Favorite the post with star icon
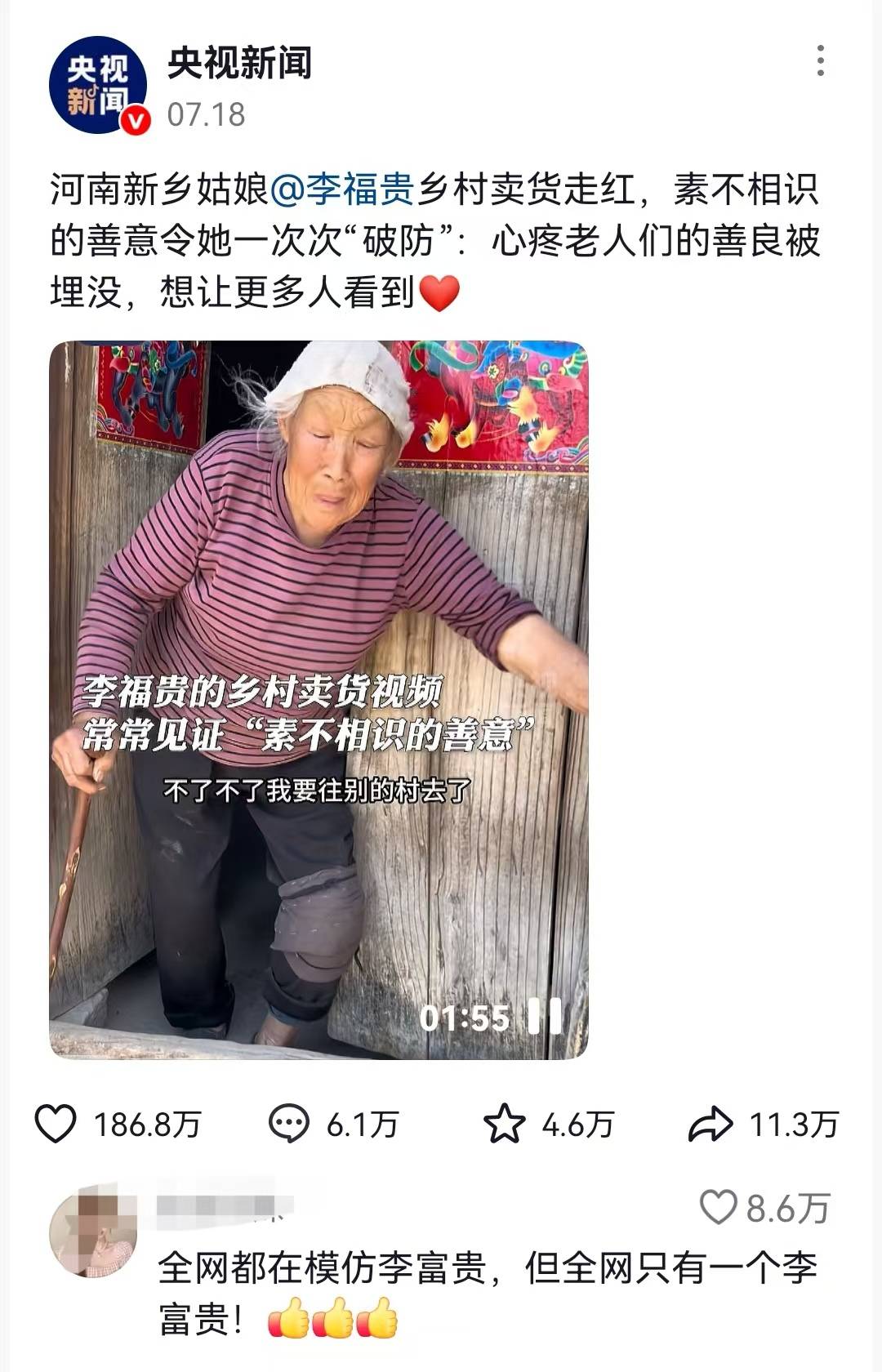Viewport: 882px width, 1372px height. (504, 1125)
